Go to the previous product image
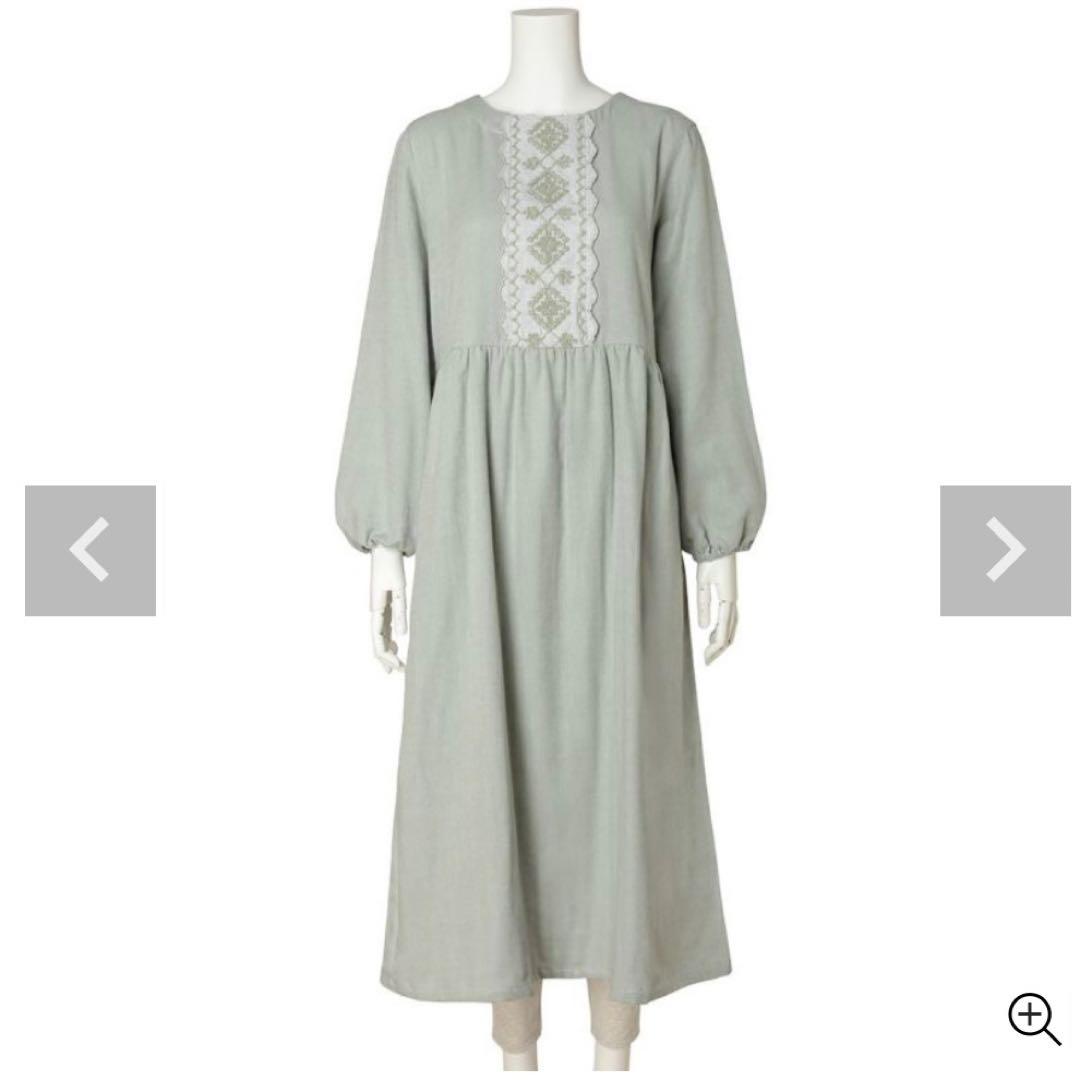Image resolution: width=1080 pixels, height=1080 pixels. (x=90, y=550)
